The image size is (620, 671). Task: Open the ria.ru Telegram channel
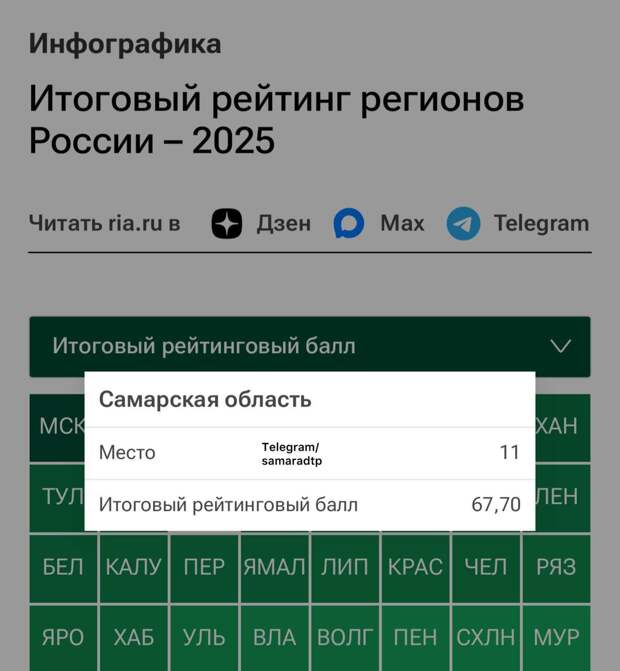click(517, 223)
